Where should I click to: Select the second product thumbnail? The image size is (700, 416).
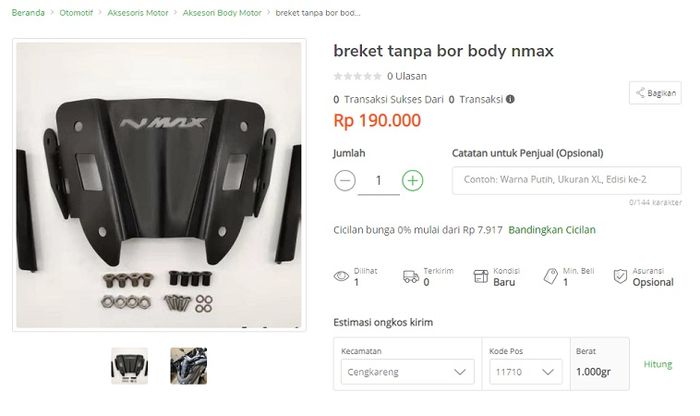click(188, 365)
